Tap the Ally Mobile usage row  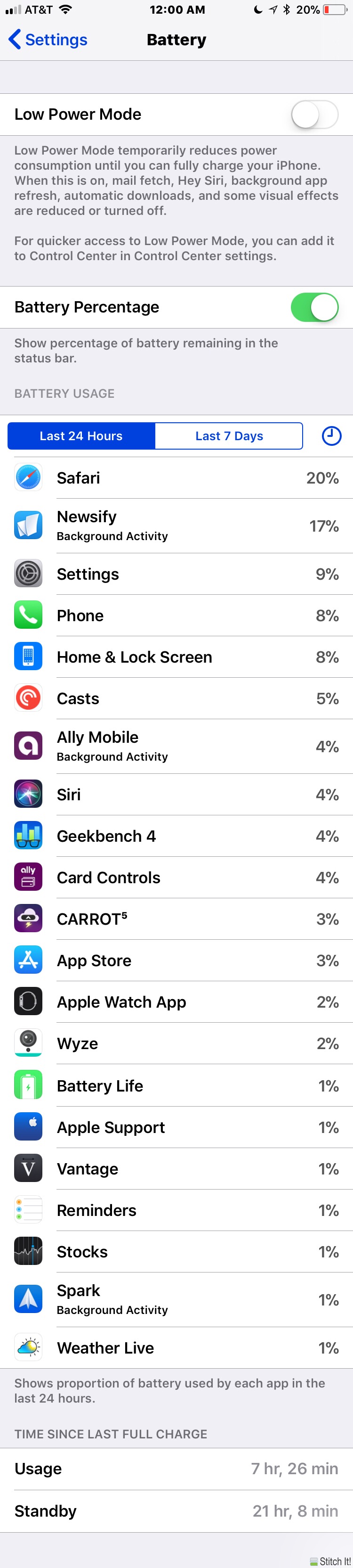pos(176,746)
